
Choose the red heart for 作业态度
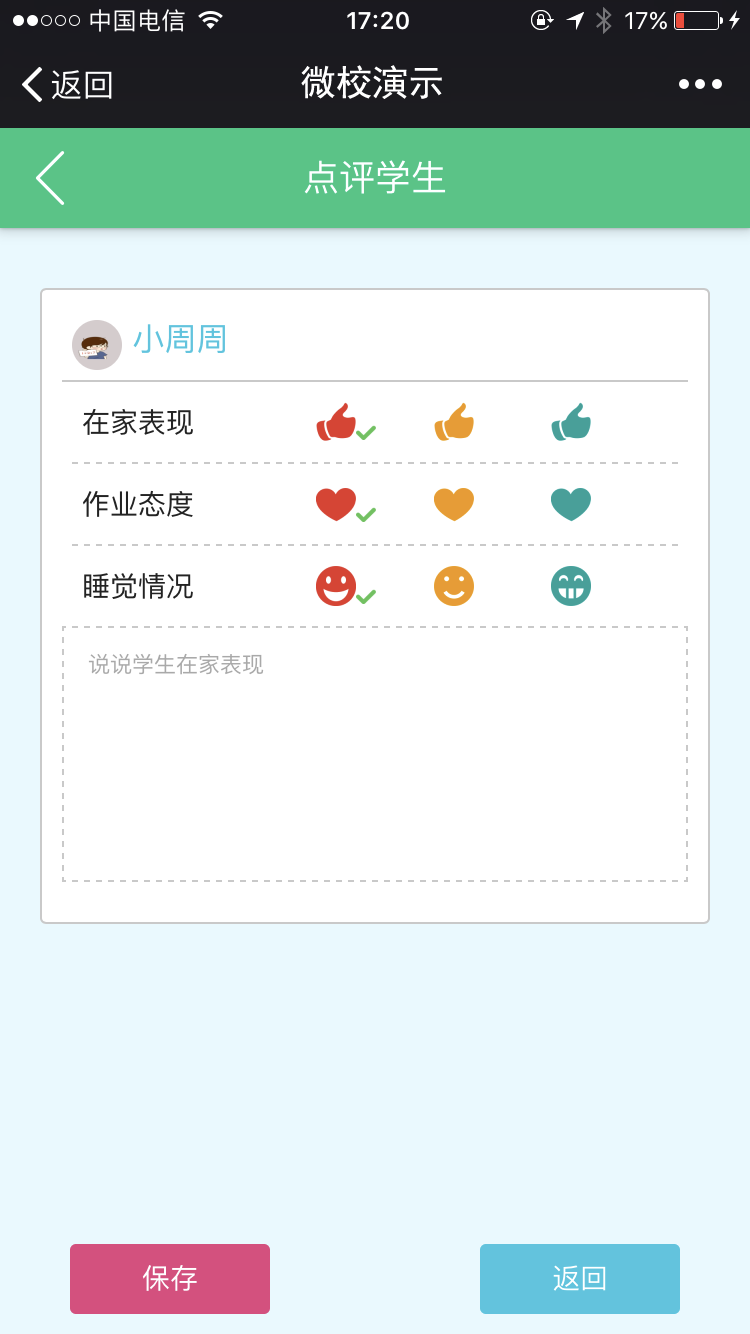[336, 504]
